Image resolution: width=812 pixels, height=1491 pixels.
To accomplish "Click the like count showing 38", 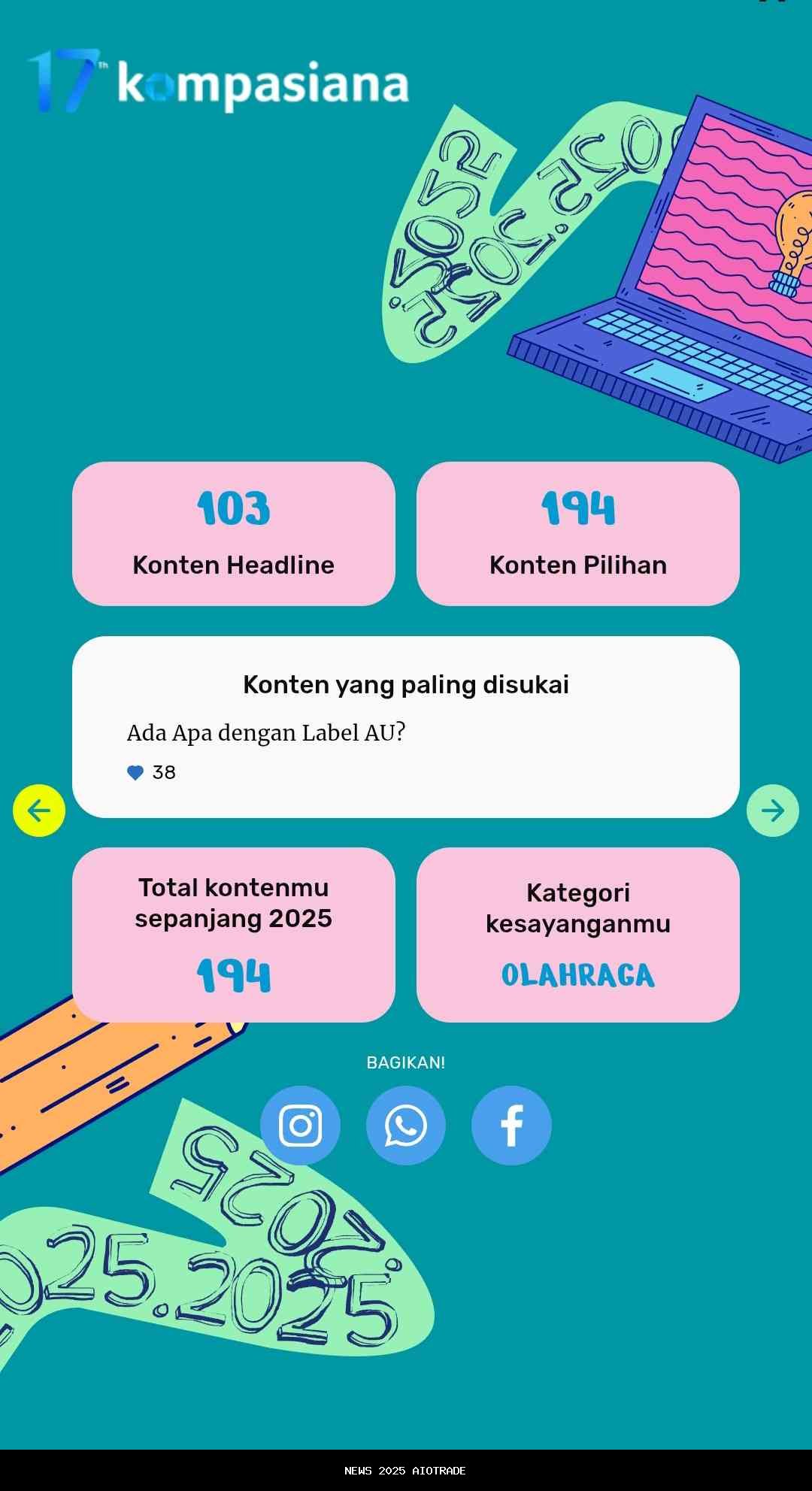I will click(x=163, y=771).
